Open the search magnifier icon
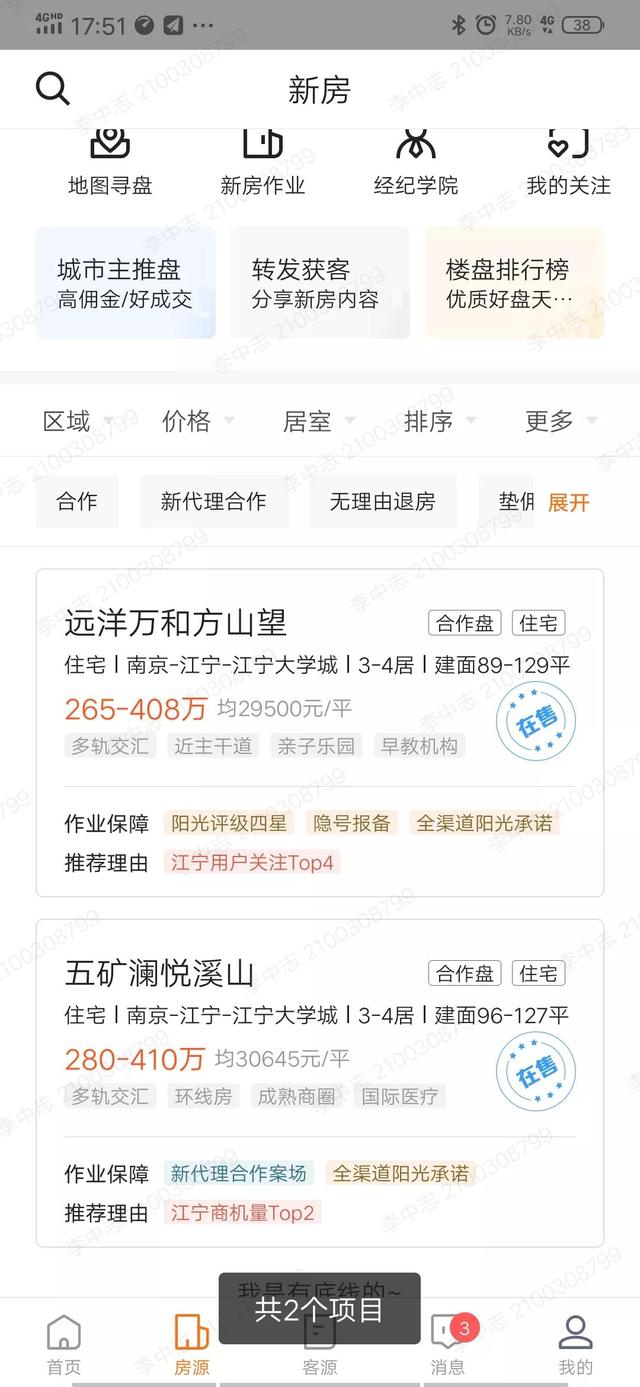Image resolution: width=640 pixels, height=1387 pixels. point(53,89)
